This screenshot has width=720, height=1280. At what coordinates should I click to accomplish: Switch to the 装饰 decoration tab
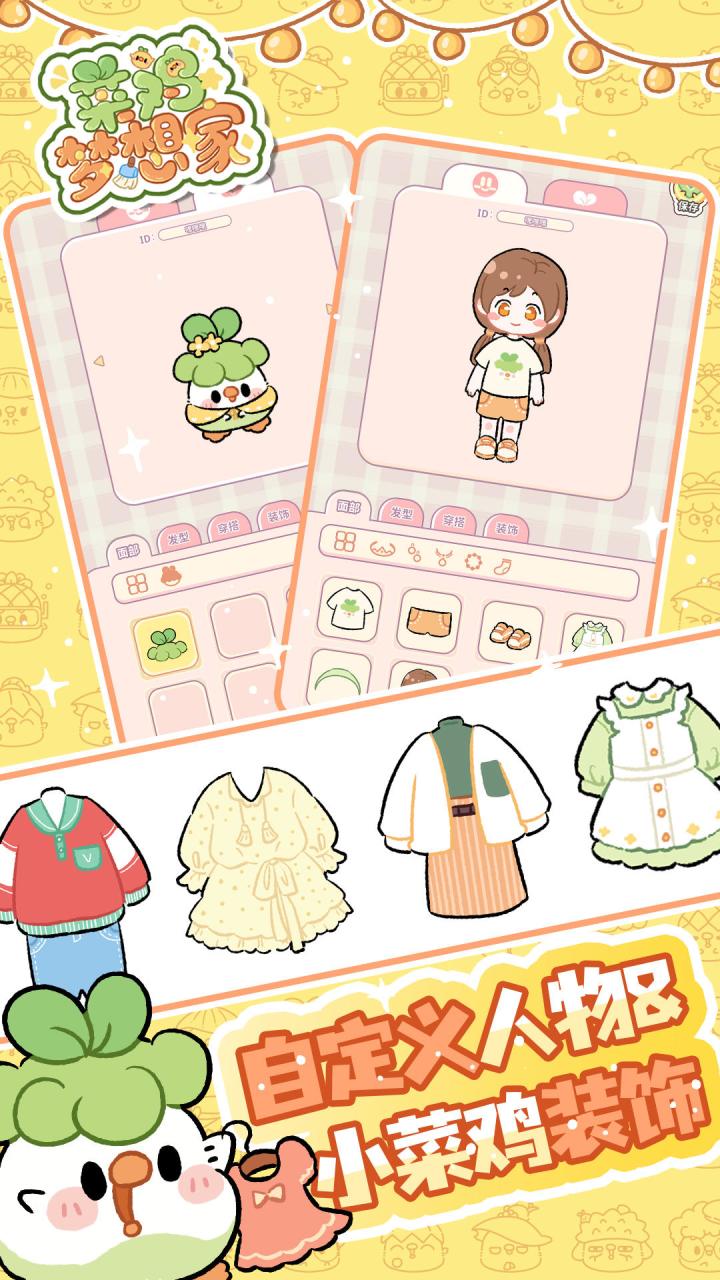[x=510, y=527]
